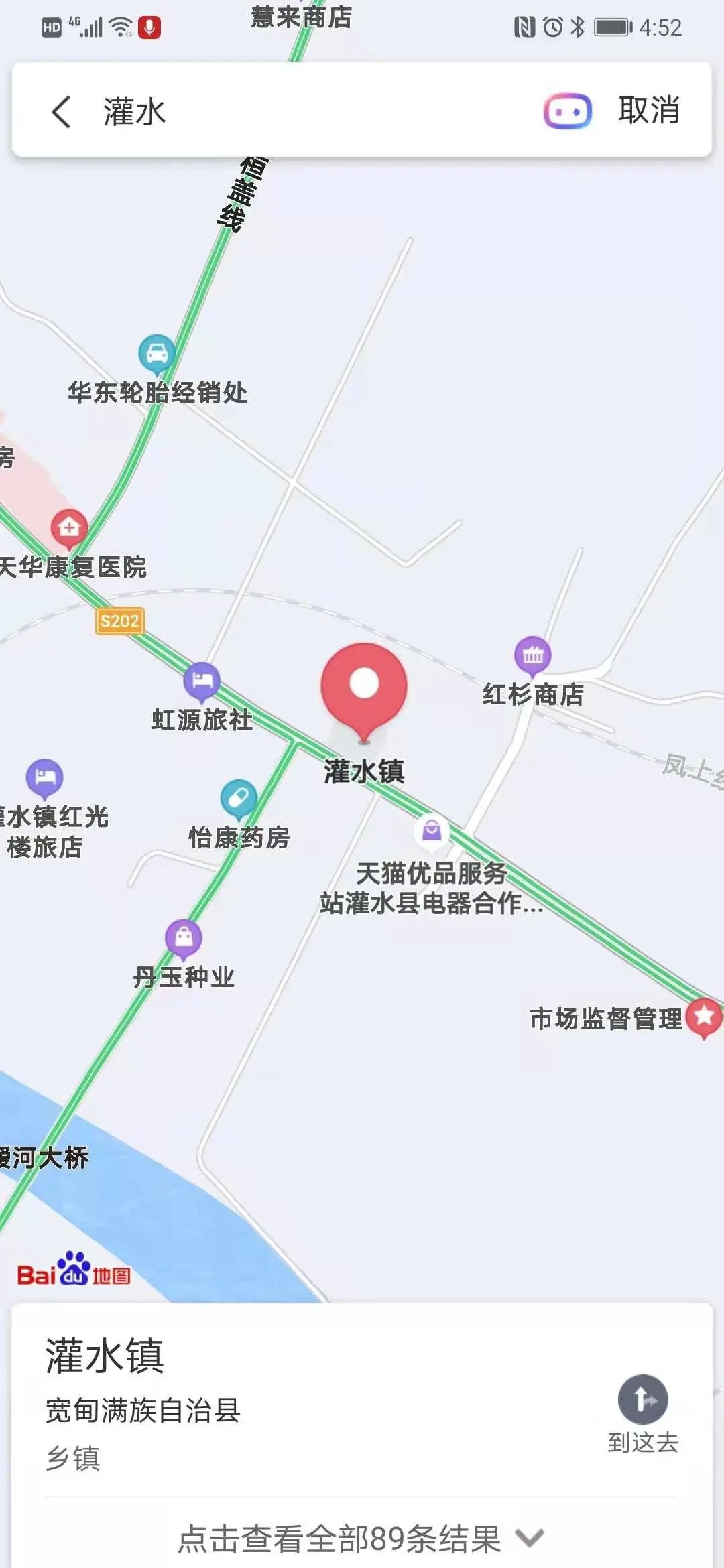Tap the back arrow in search bar
This screenshot has height=1568, width=724.
tap(61, 111)
